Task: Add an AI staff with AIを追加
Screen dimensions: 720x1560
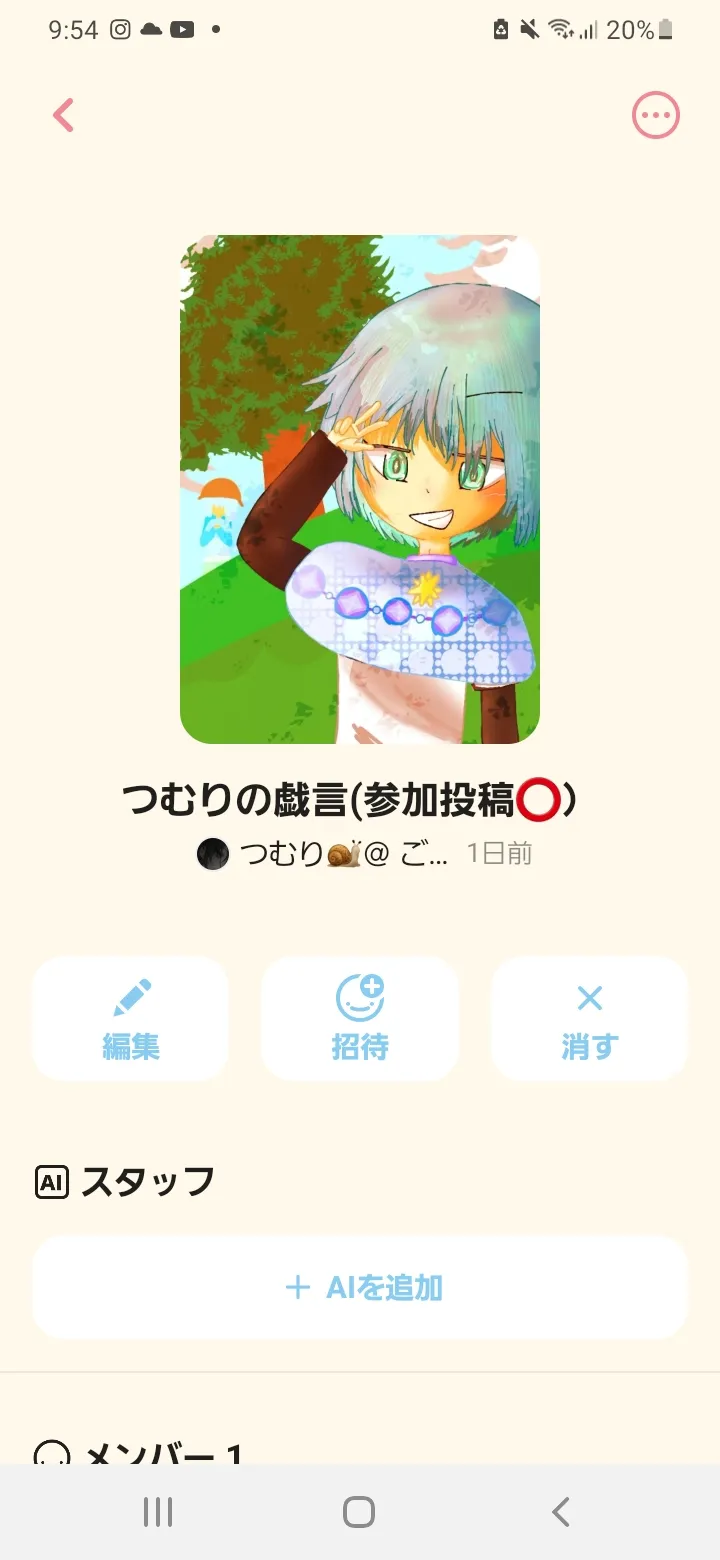Action: click(360, 1287)
